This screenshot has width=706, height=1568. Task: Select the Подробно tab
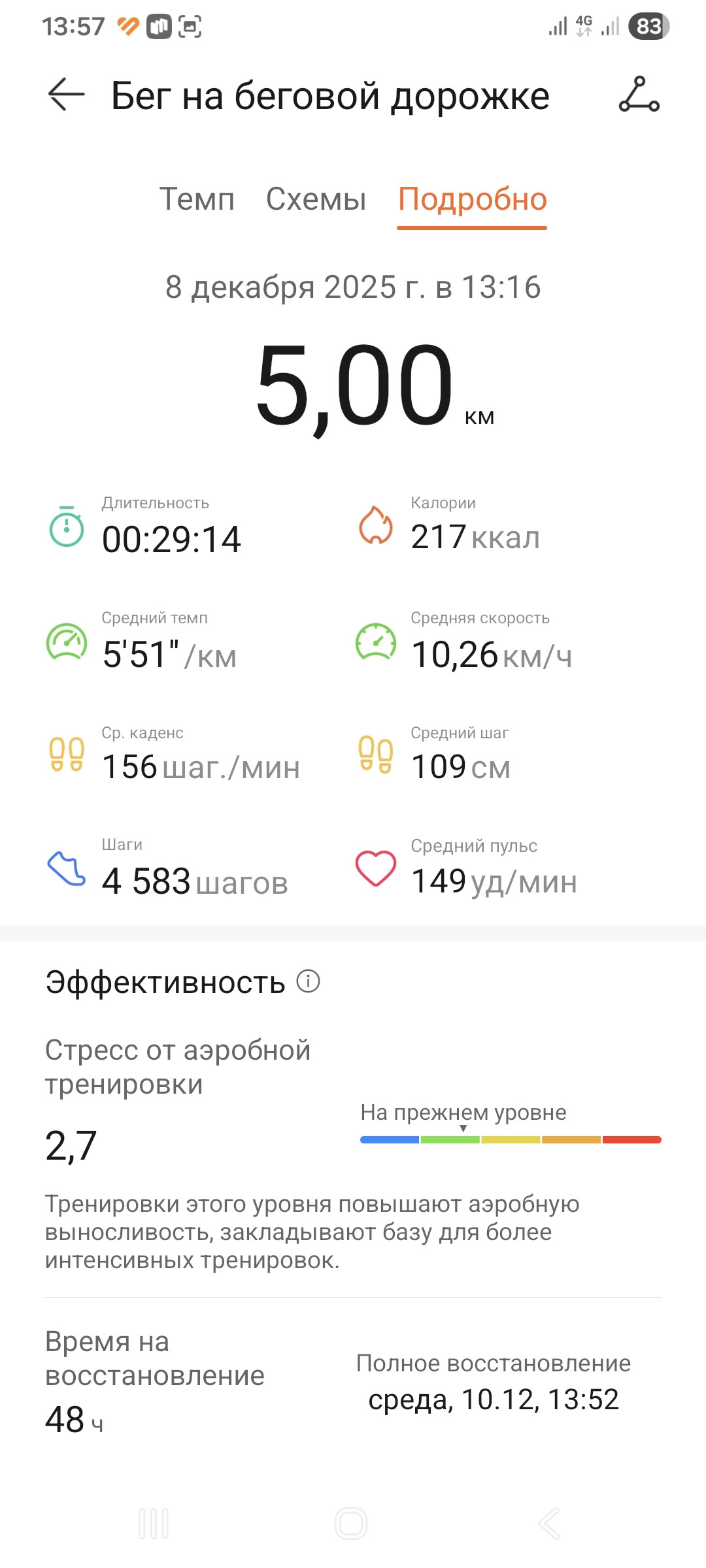tap(472, 199)
